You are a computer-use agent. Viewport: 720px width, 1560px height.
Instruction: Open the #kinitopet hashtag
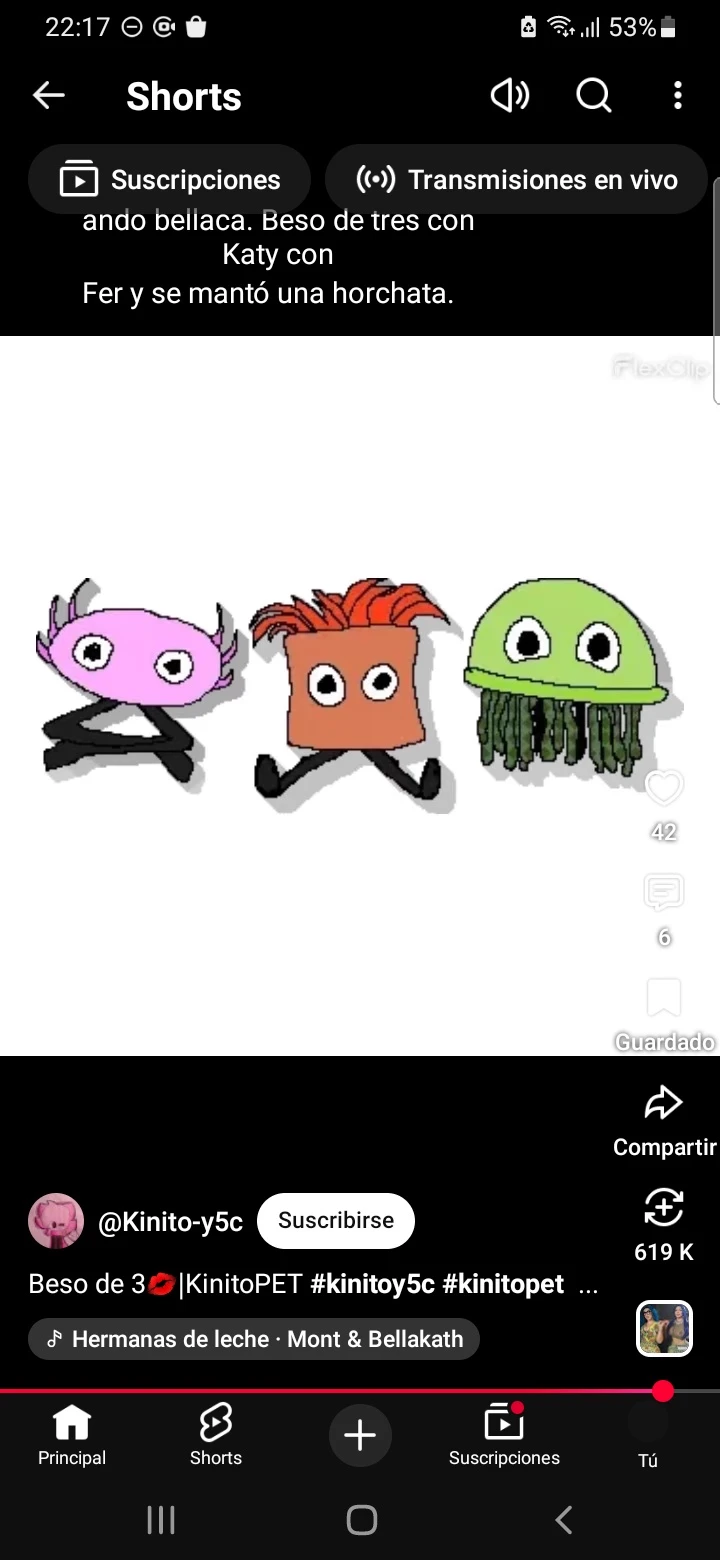(503, 1284)
